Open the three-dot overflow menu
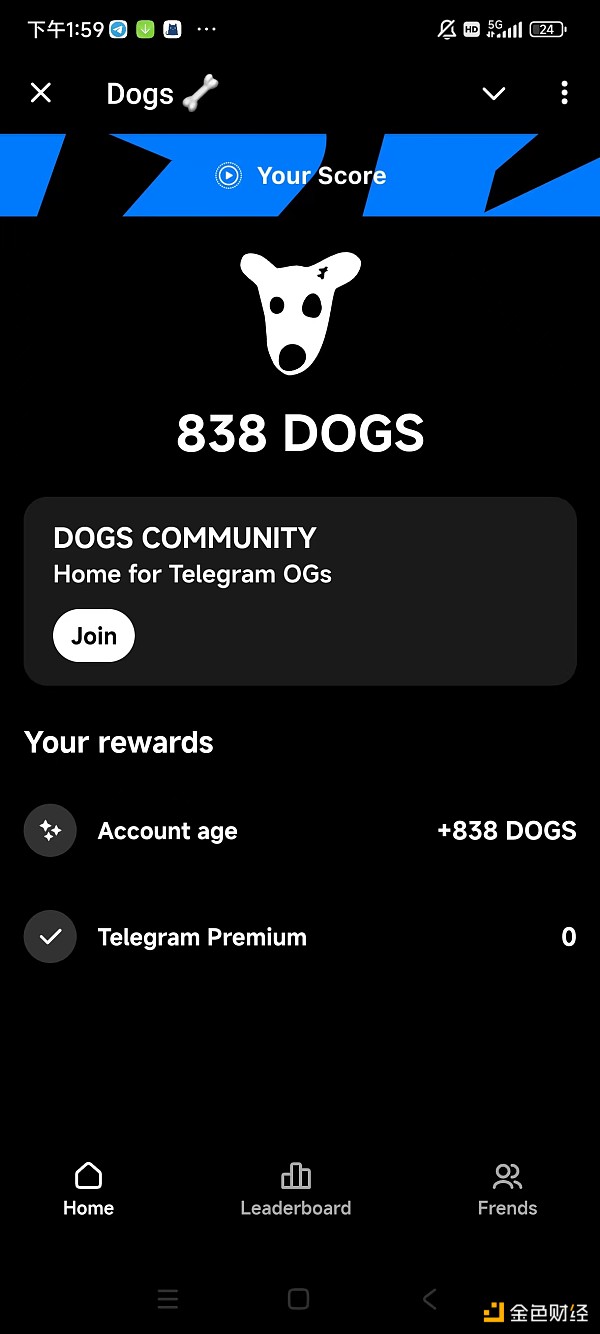 (x=564, y=93)
